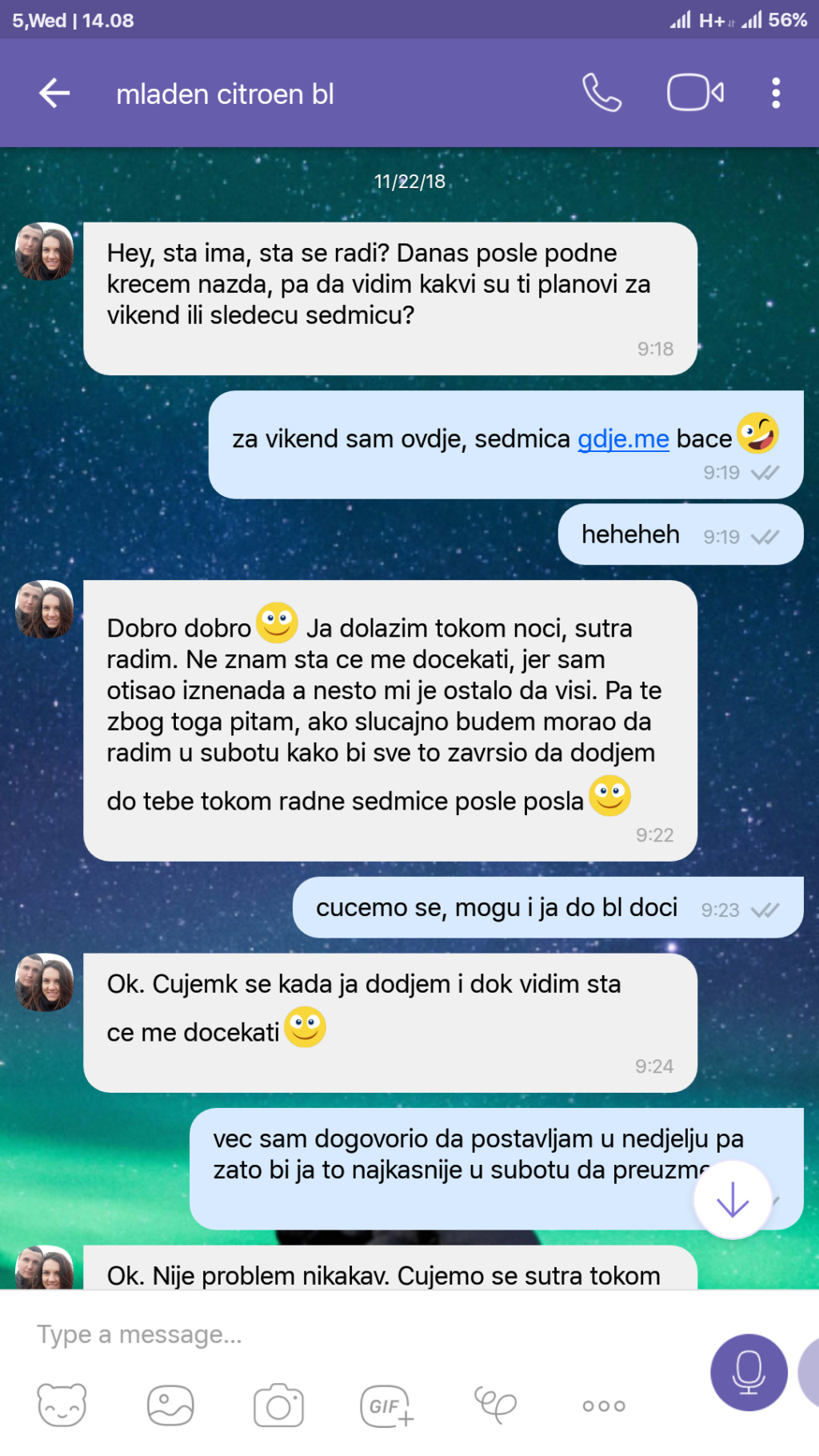
Task: Jump to the latest message with the down arrow
Action: 732,1199
